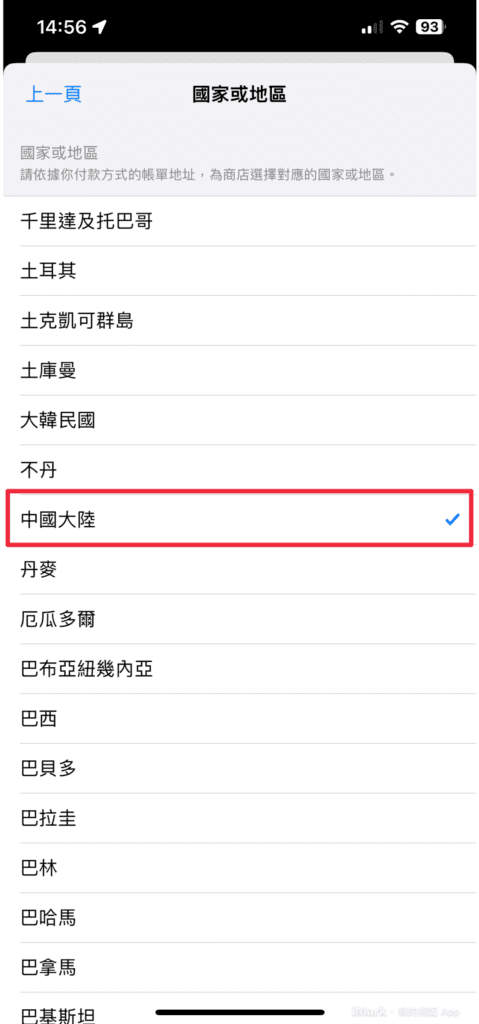Select 巴布亞紐幾內亞 as region

click(239, 669)
